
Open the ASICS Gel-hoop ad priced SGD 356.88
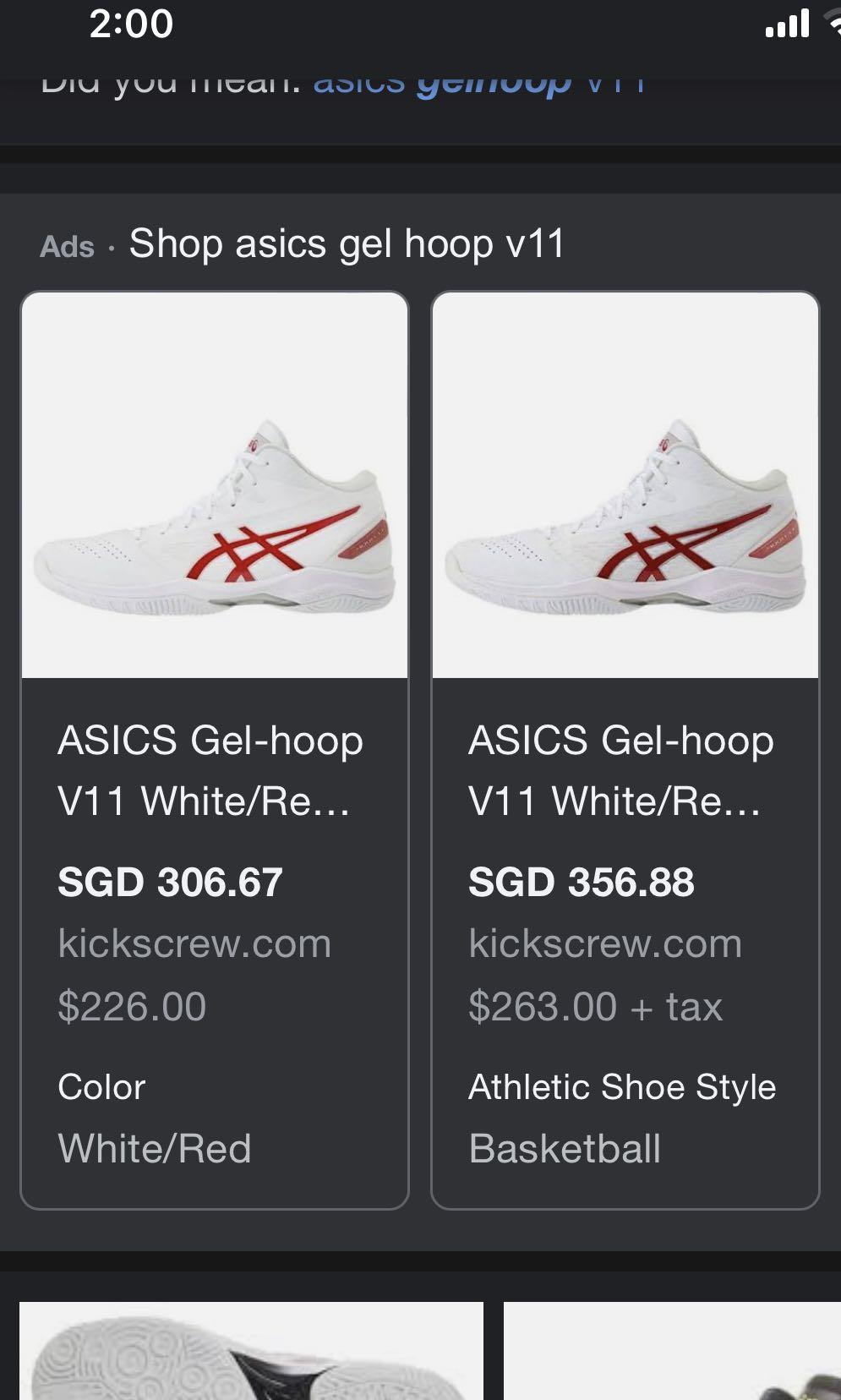625,749
